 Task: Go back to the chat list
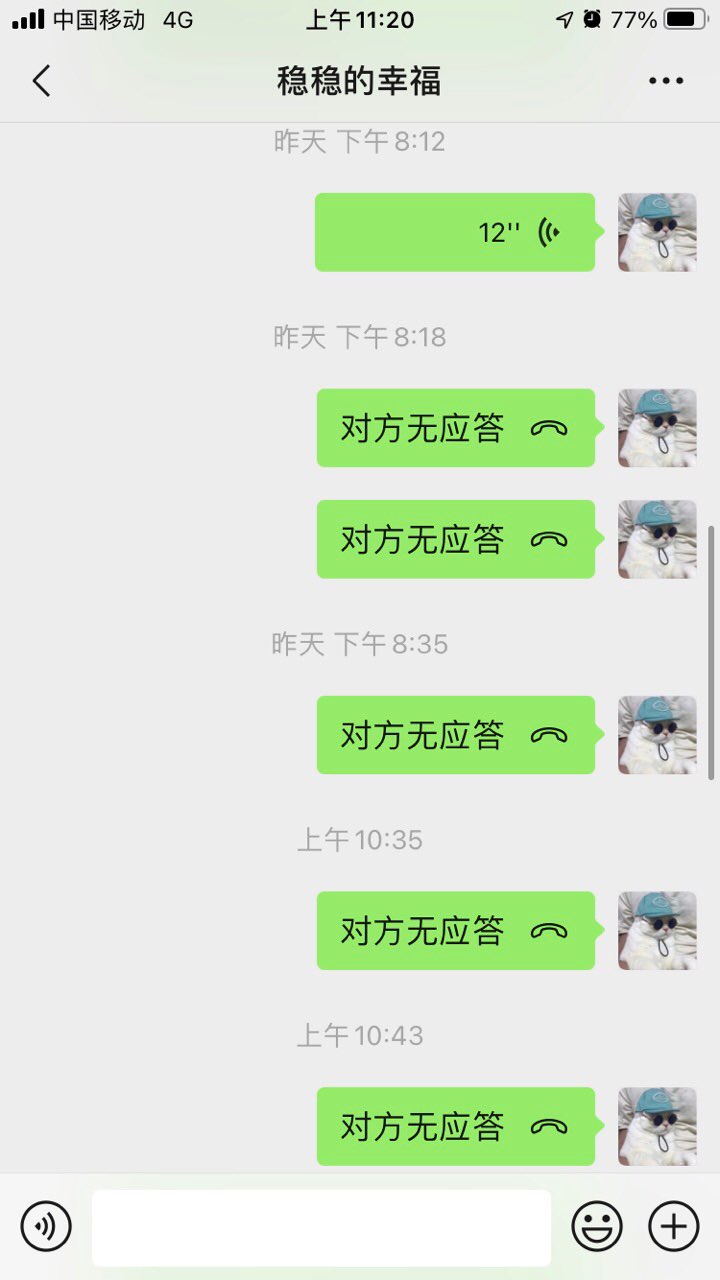pyautogui.click(x=41, y=81)
